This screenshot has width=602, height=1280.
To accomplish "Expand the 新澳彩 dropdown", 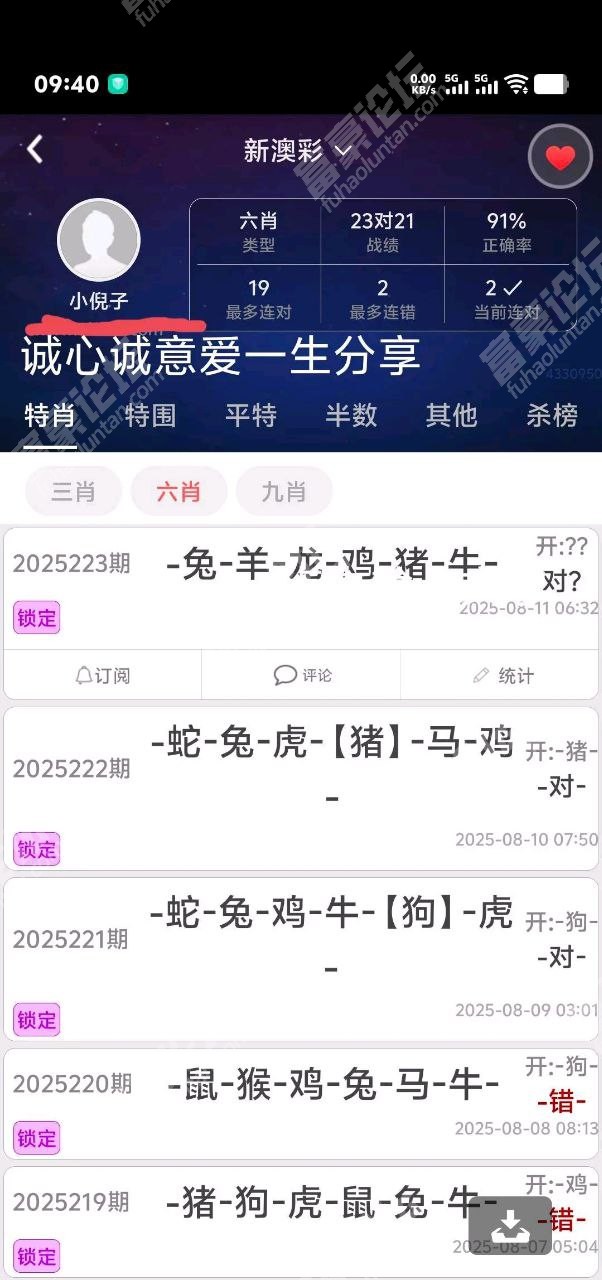I will point(298,151).
